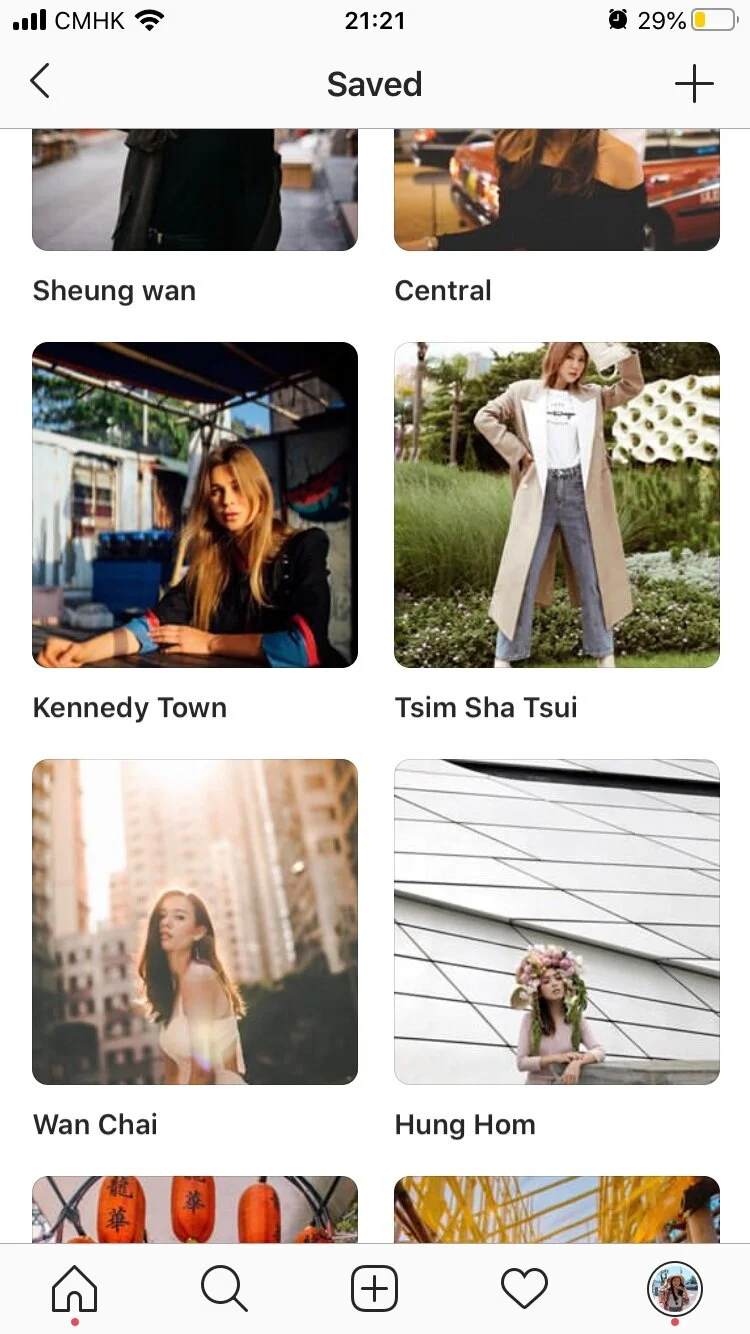The image size is (750, 1334).
Task: Switch to the Home feed tab
Action: click(x=75, y=1289)
